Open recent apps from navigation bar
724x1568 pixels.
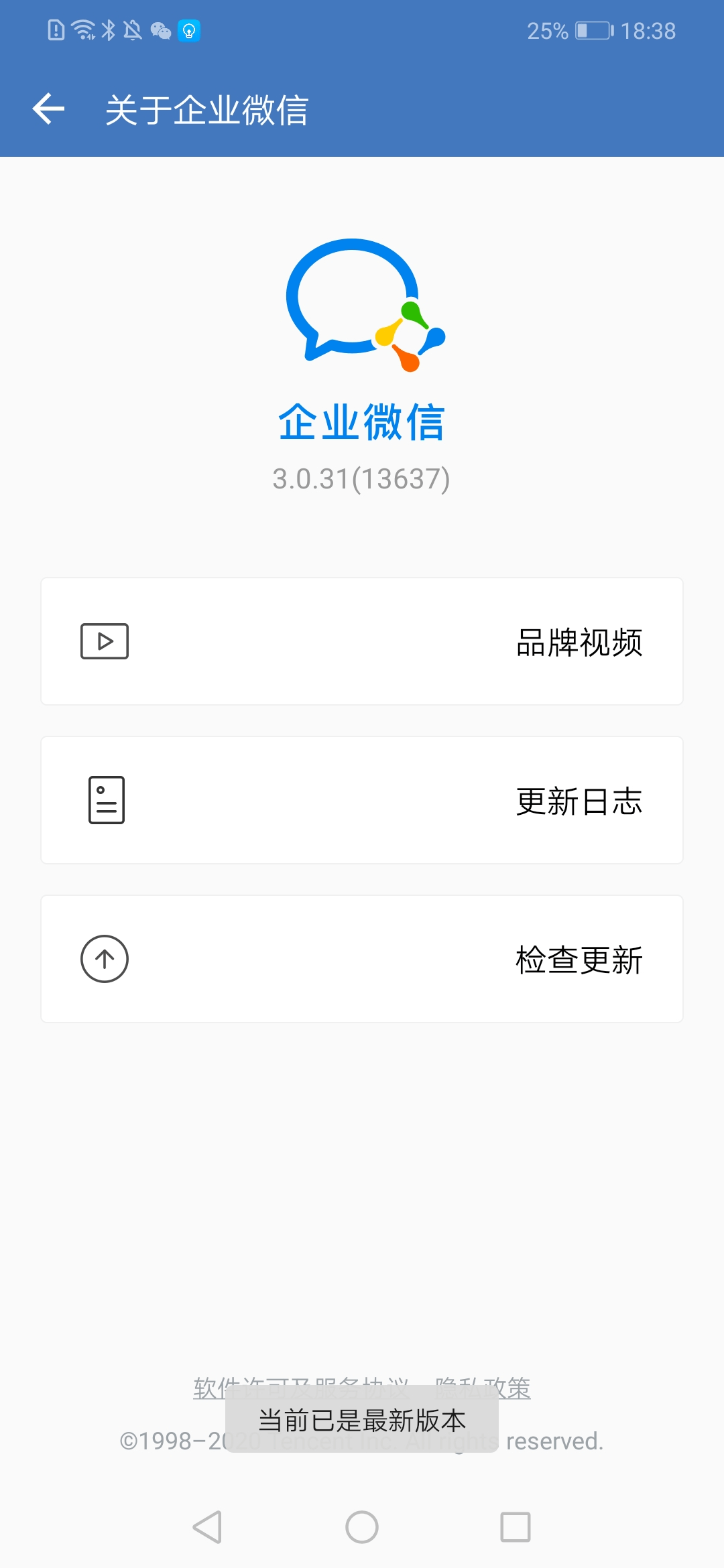(516, 1528)
